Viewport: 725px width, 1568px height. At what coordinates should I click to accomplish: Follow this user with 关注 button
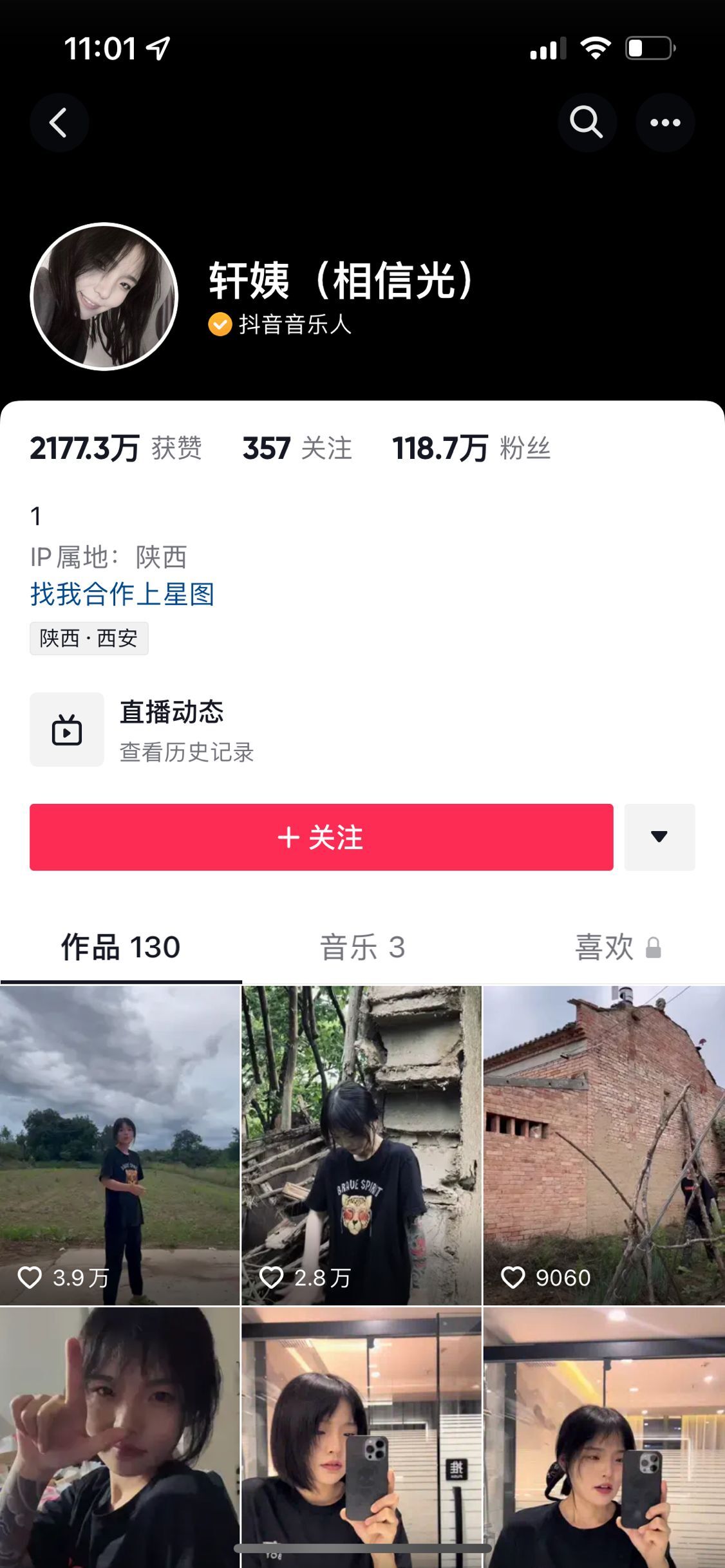coord(321,837)
